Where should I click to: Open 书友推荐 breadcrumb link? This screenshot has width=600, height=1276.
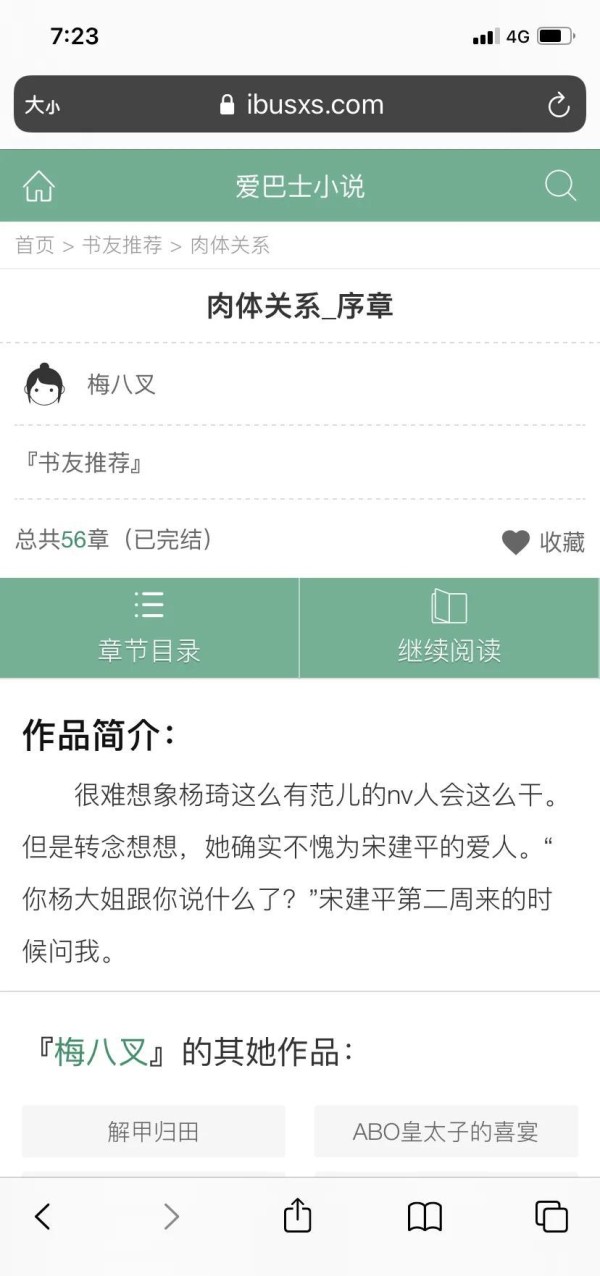[x=122, y=246]
